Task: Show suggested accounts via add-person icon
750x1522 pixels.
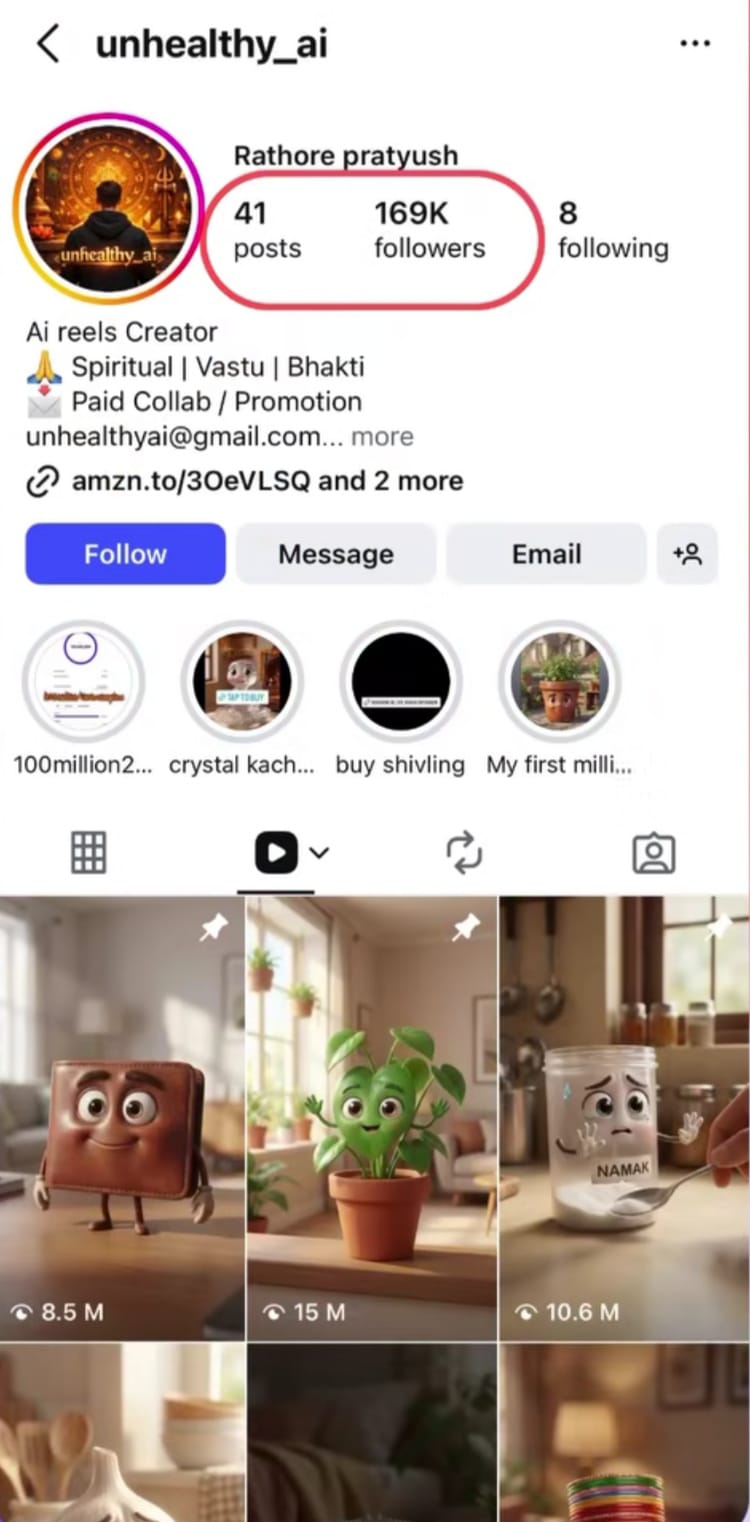Action: tap(687, 554)
